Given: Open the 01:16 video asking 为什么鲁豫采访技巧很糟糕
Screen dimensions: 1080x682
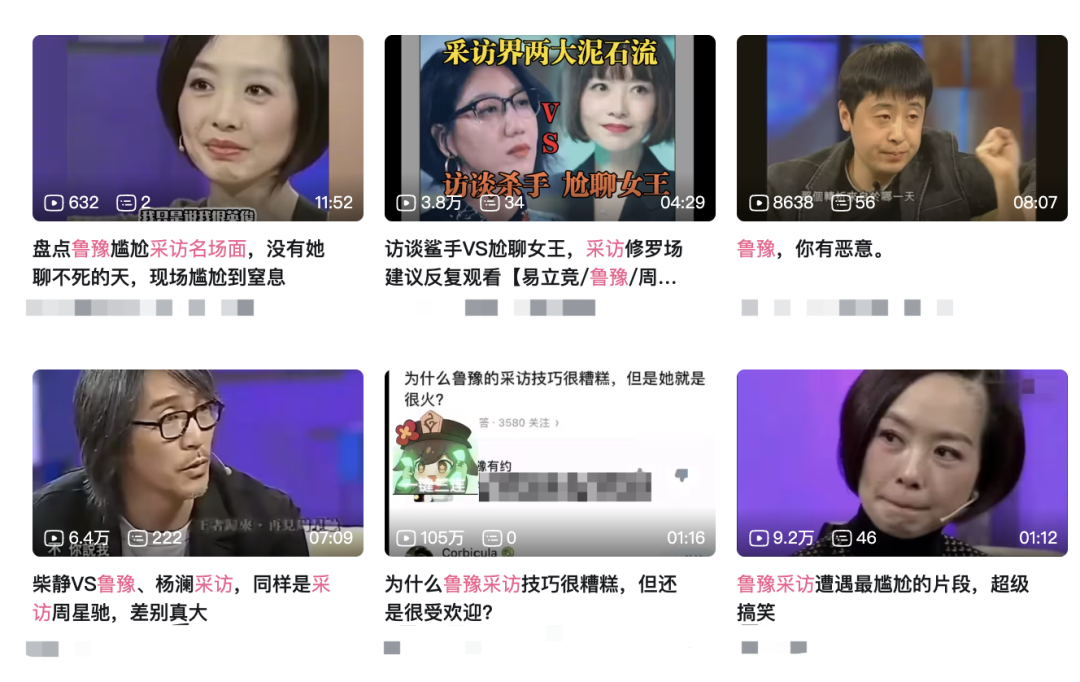Looking at the screenshot, I should [550, 462].
